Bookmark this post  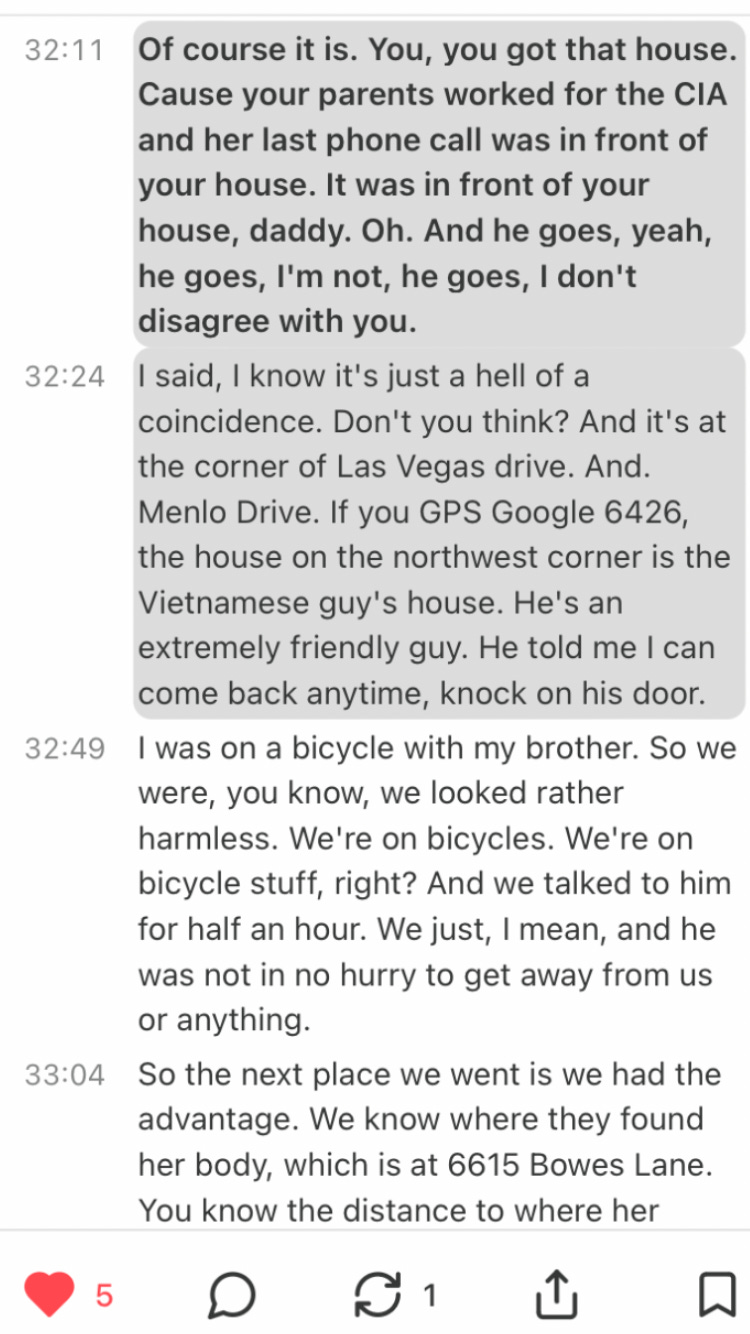(716, 1296)
